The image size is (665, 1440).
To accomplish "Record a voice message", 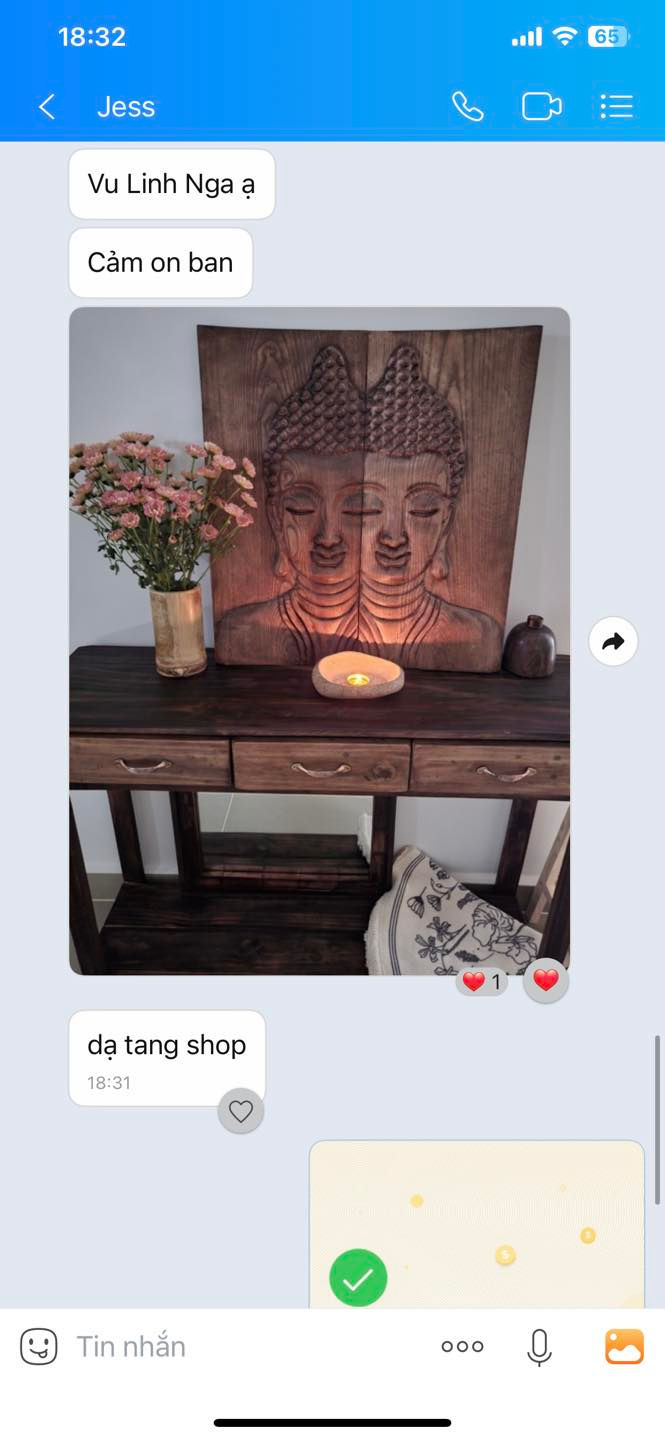I will (539, 1346).
